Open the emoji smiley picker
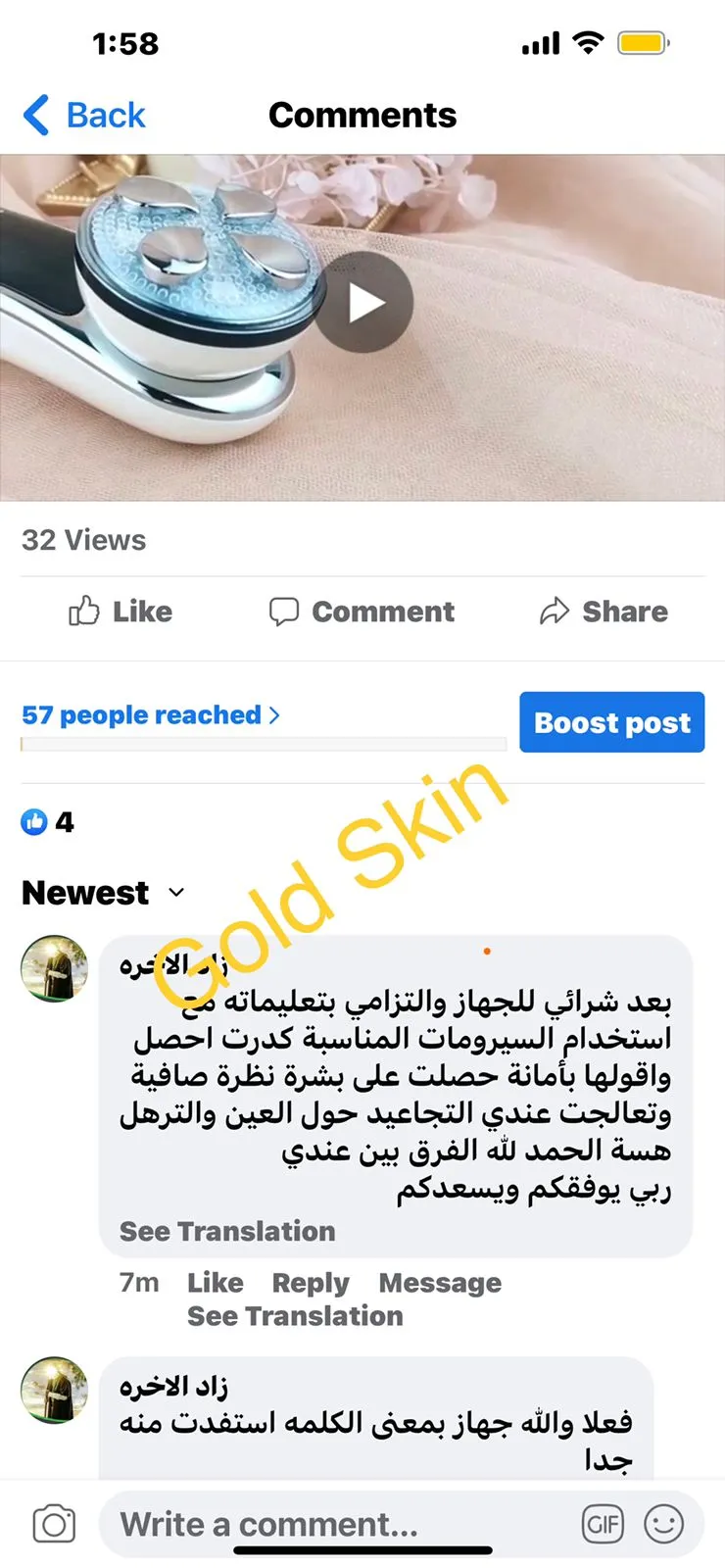This screenshot has height=1568, width=725. pos(664,1525)
